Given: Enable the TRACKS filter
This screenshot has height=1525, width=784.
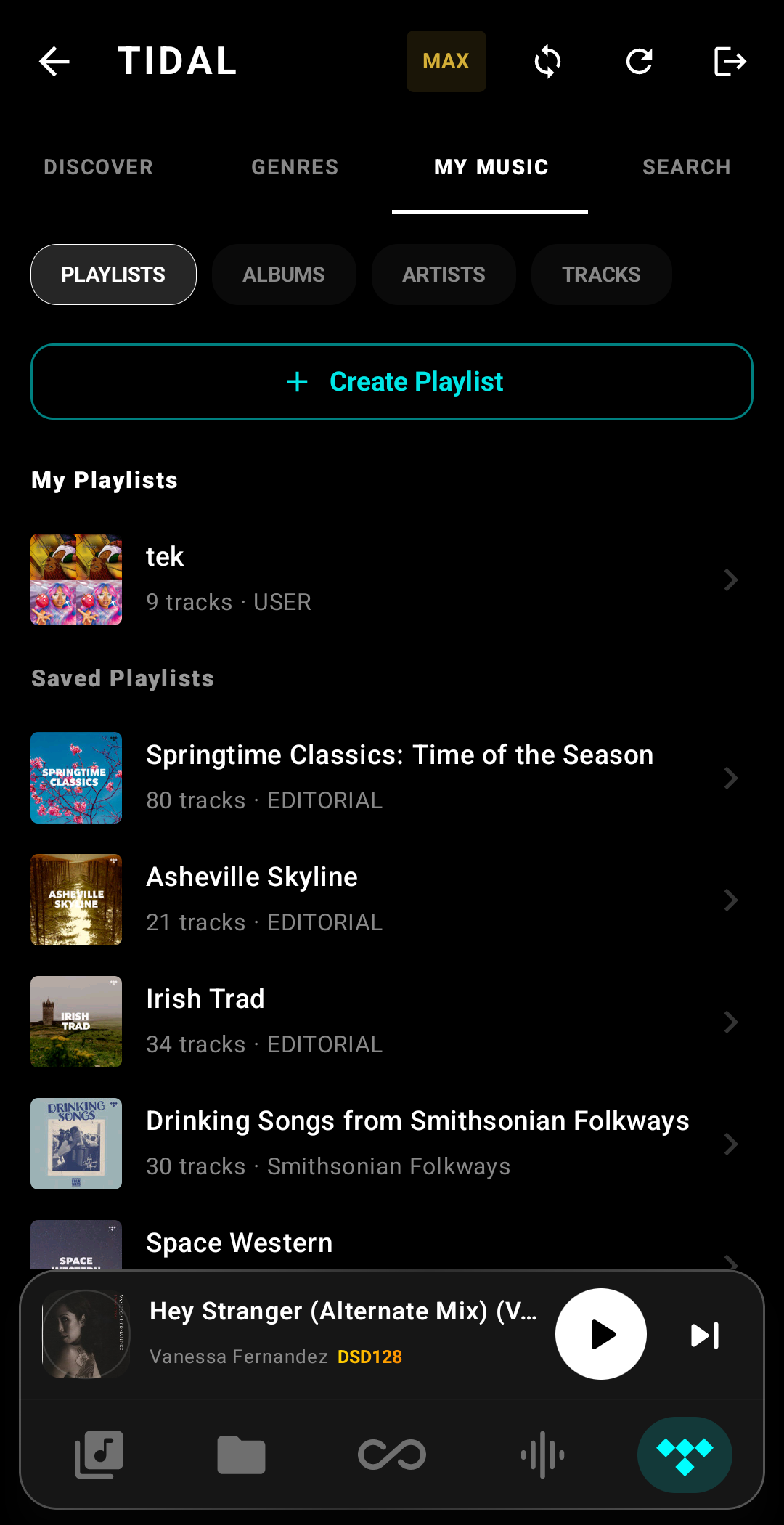Looking at the screenshot, I should 601,274.
